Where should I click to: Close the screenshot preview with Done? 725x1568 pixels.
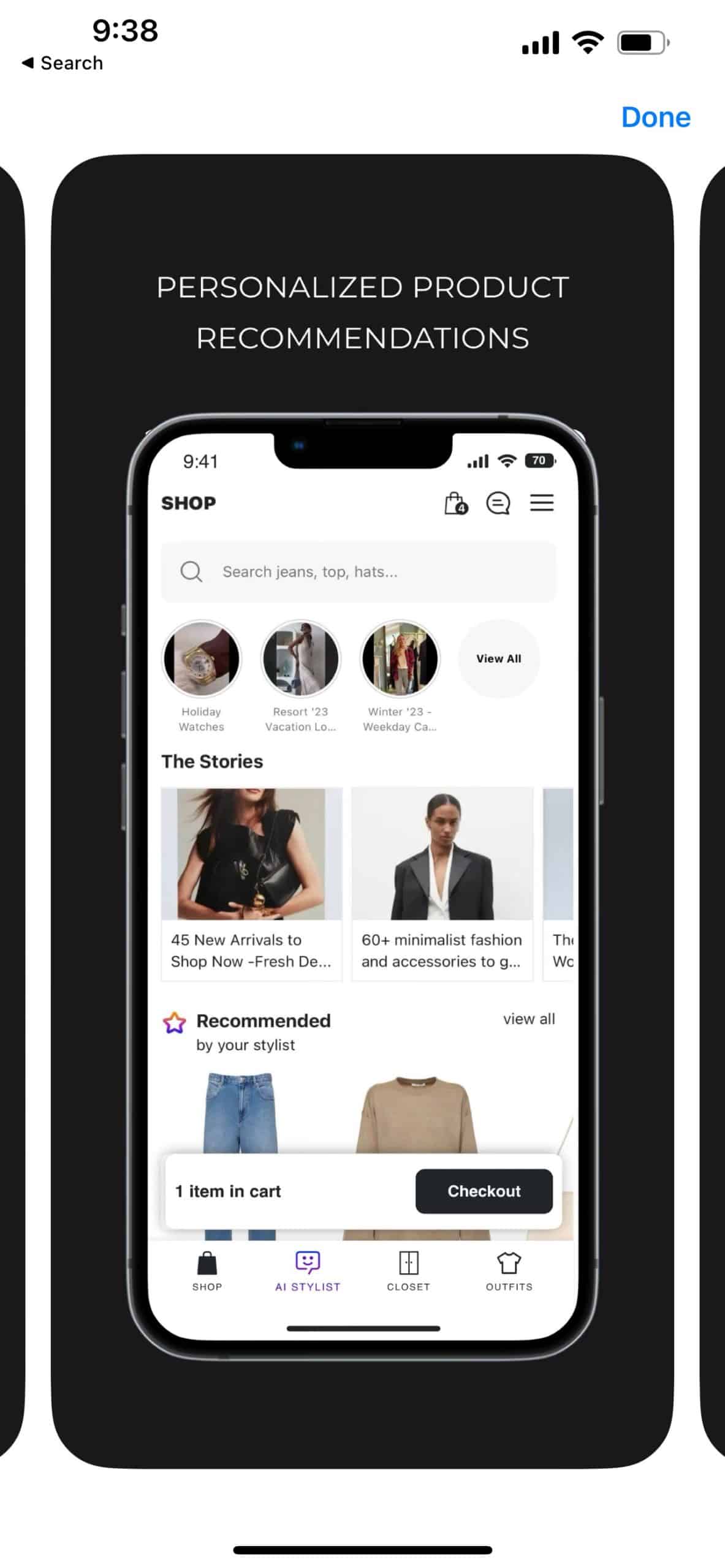coord(655,117)
